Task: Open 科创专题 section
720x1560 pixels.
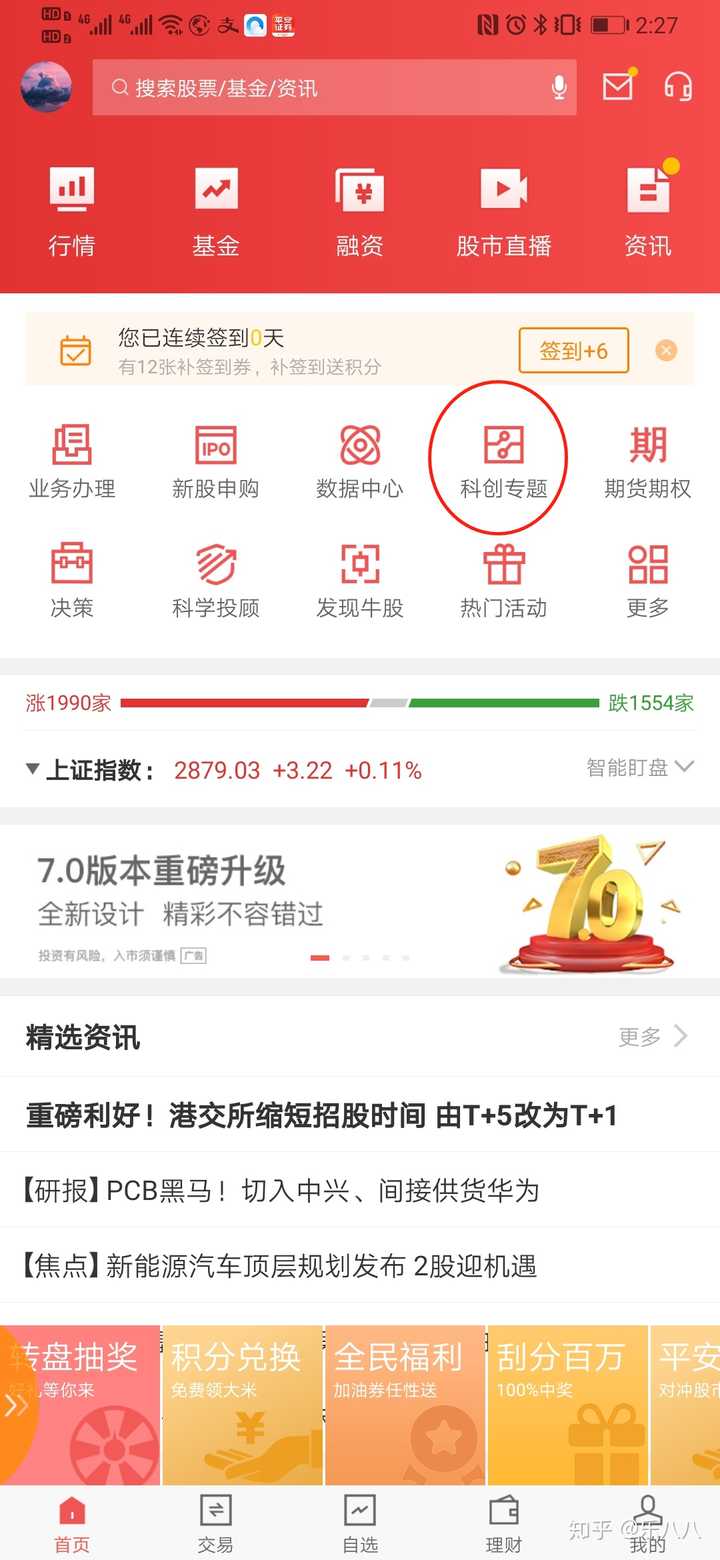Action: click(x=503, y=460)
